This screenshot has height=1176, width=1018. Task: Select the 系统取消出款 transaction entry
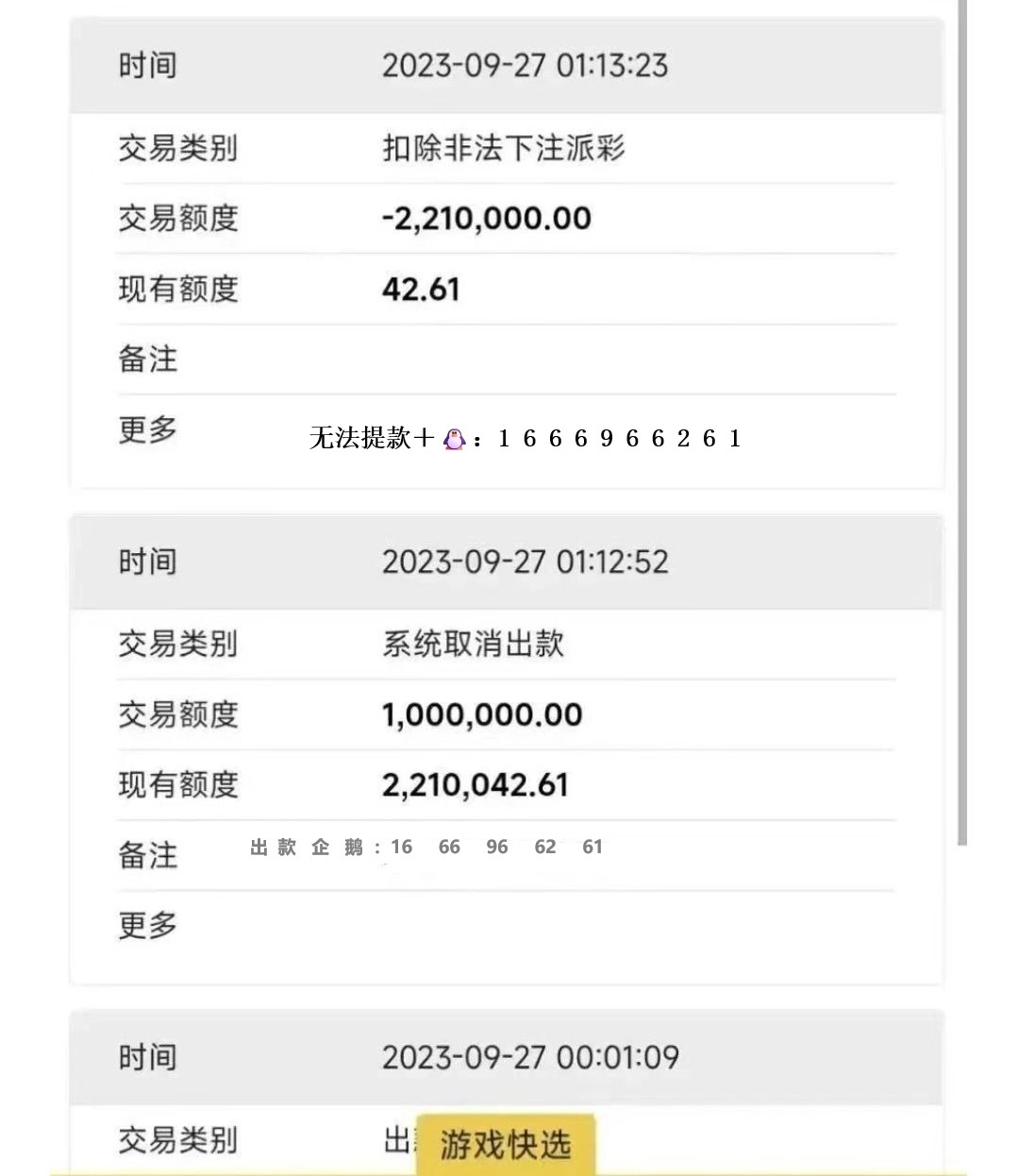[474, 645]
